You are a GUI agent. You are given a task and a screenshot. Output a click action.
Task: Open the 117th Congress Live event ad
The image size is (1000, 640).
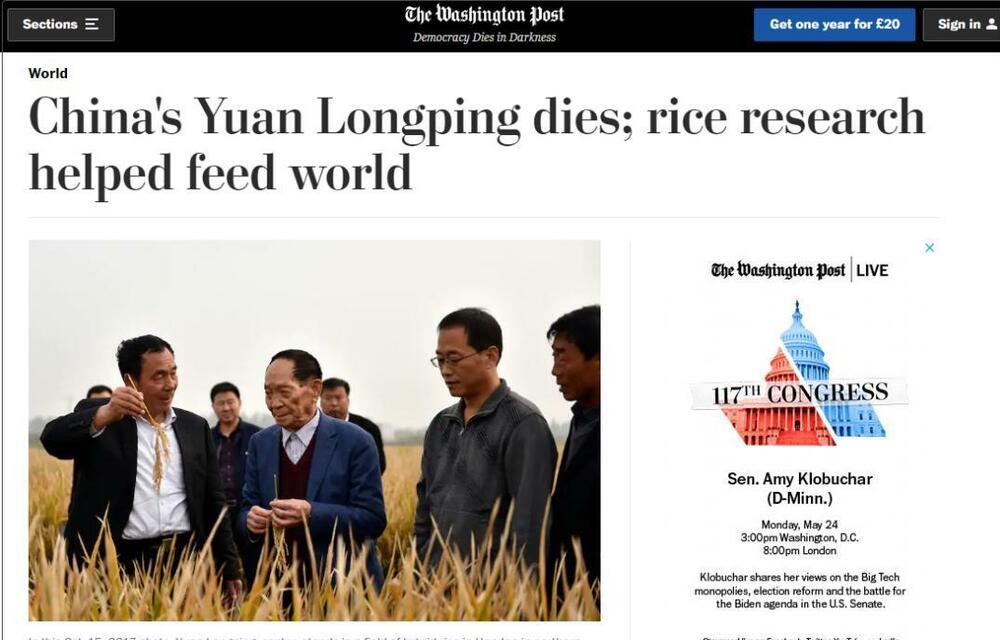799,390
